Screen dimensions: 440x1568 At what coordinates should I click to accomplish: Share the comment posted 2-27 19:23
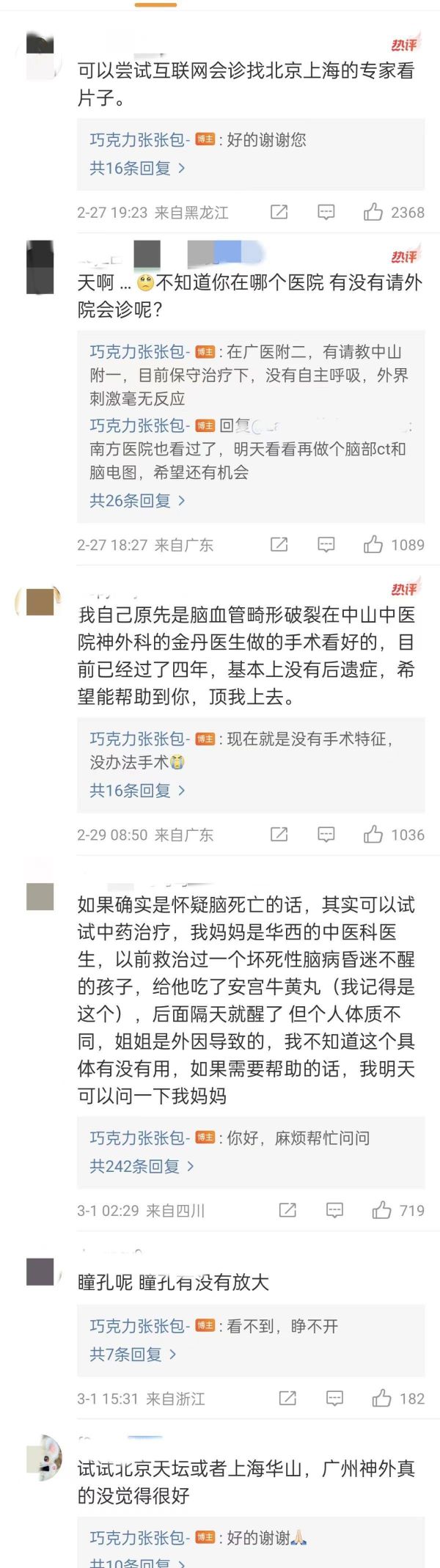tap(279, 213)
